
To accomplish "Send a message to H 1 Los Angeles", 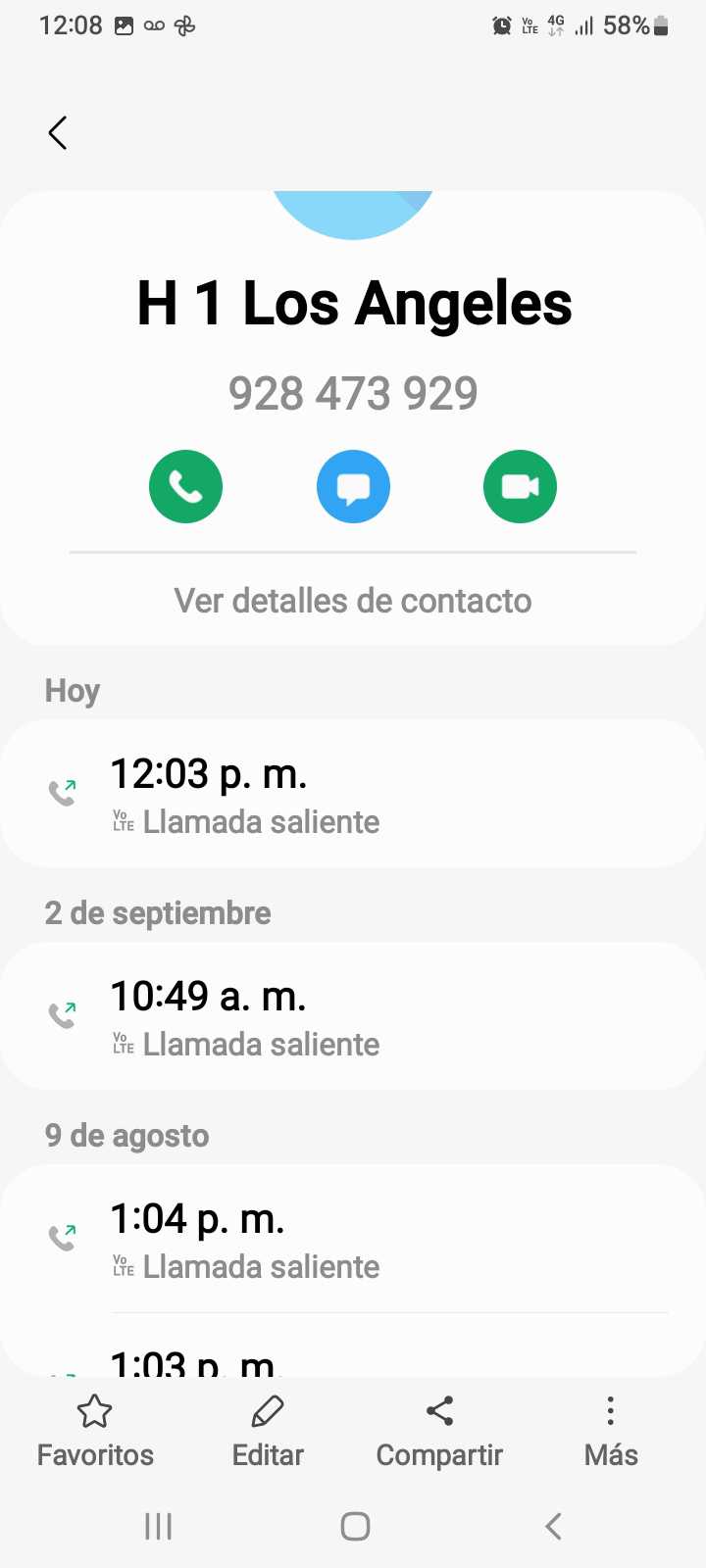I will (353, 487).
